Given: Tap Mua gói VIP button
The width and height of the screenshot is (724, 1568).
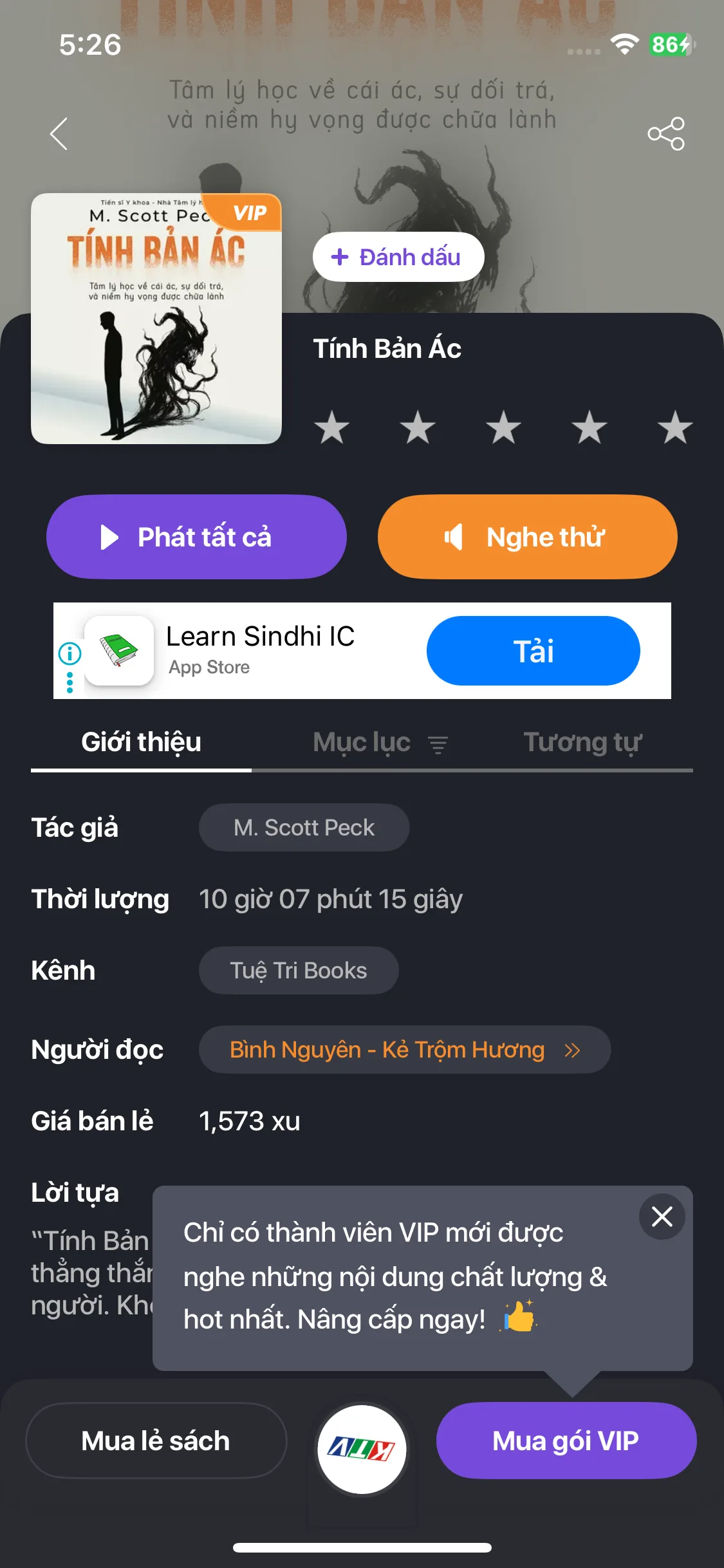Looking at the screenshot, I should [566, 1441].
